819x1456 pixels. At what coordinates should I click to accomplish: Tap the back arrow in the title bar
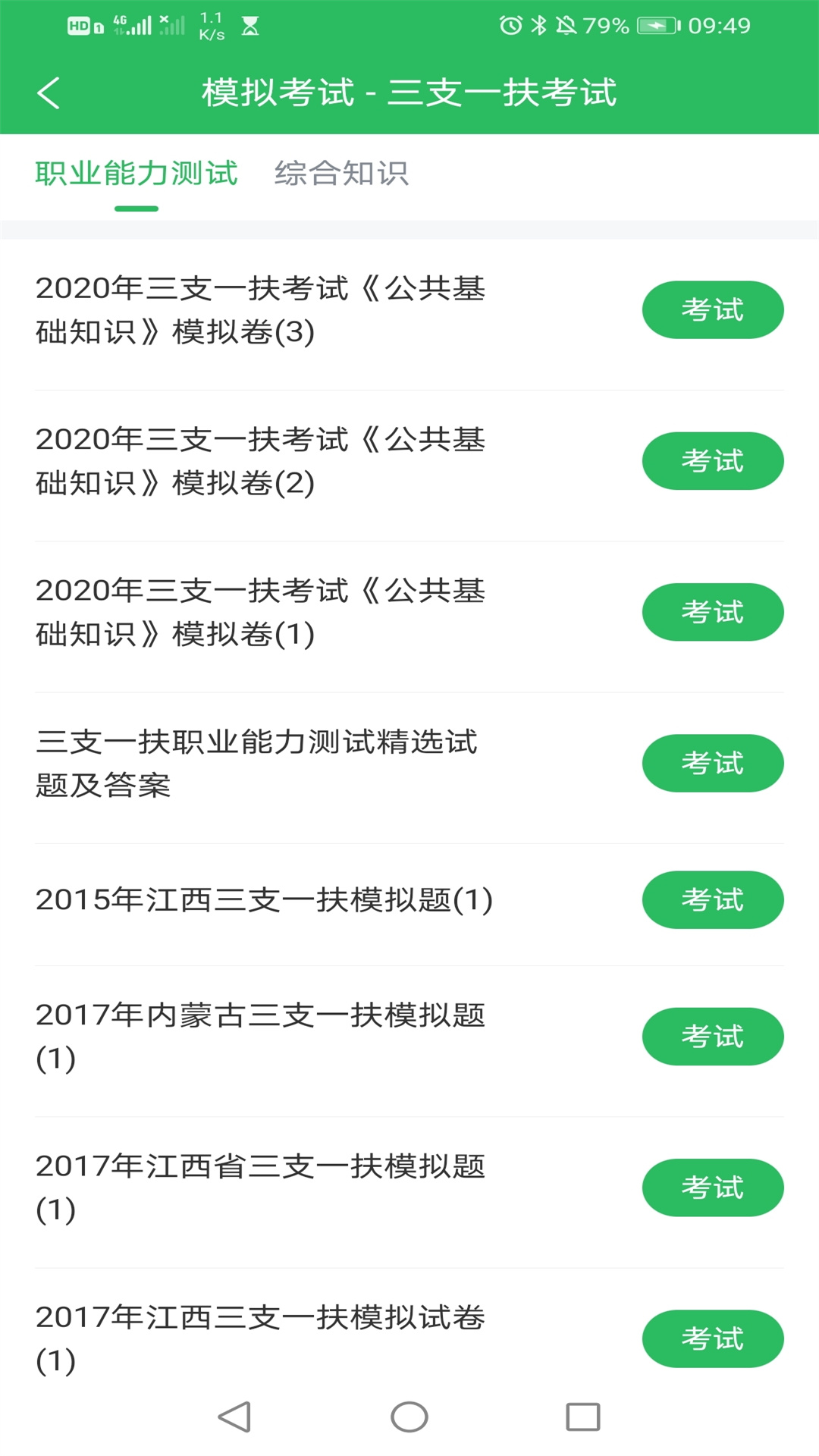[49, 93]
